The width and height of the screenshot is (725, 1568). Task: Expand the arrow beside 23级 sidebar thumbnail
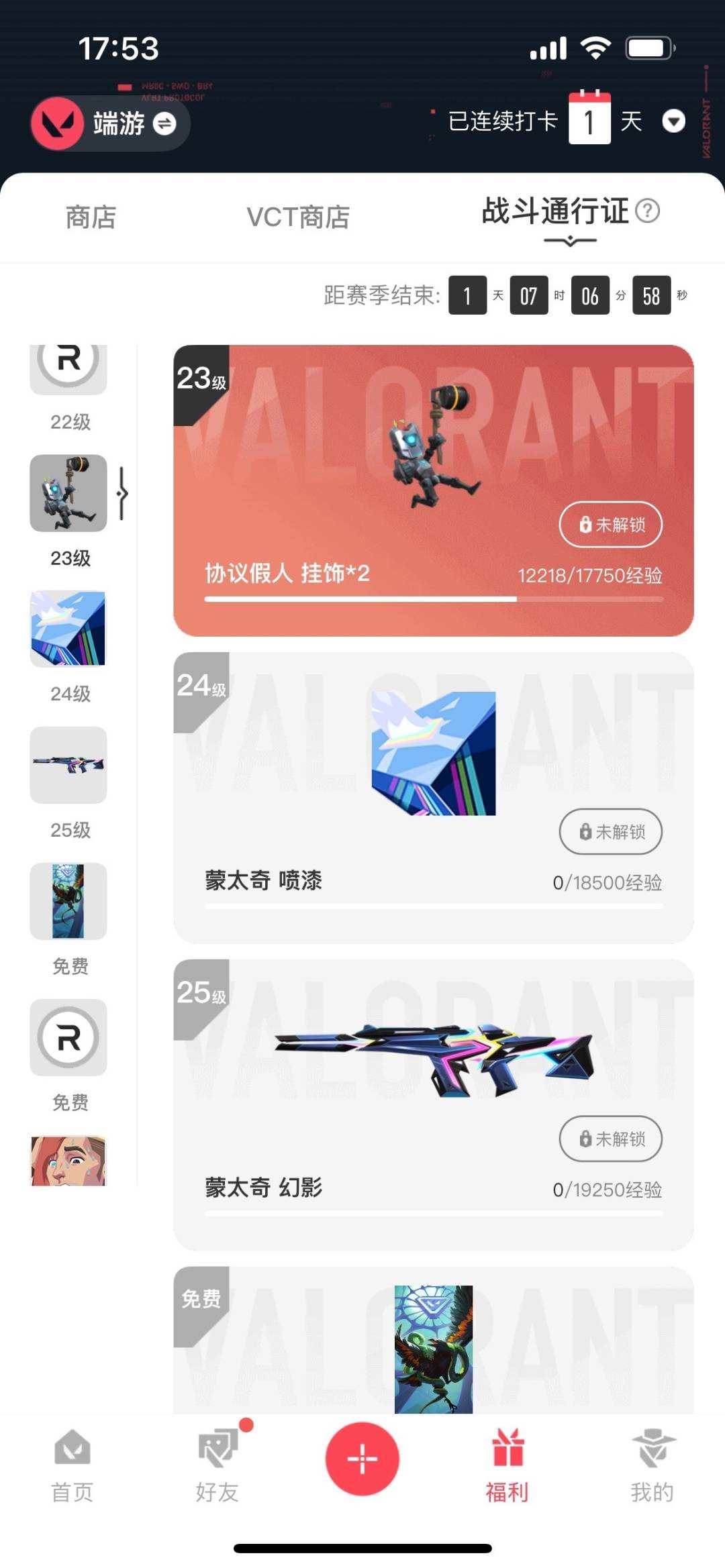click(123, 493)
